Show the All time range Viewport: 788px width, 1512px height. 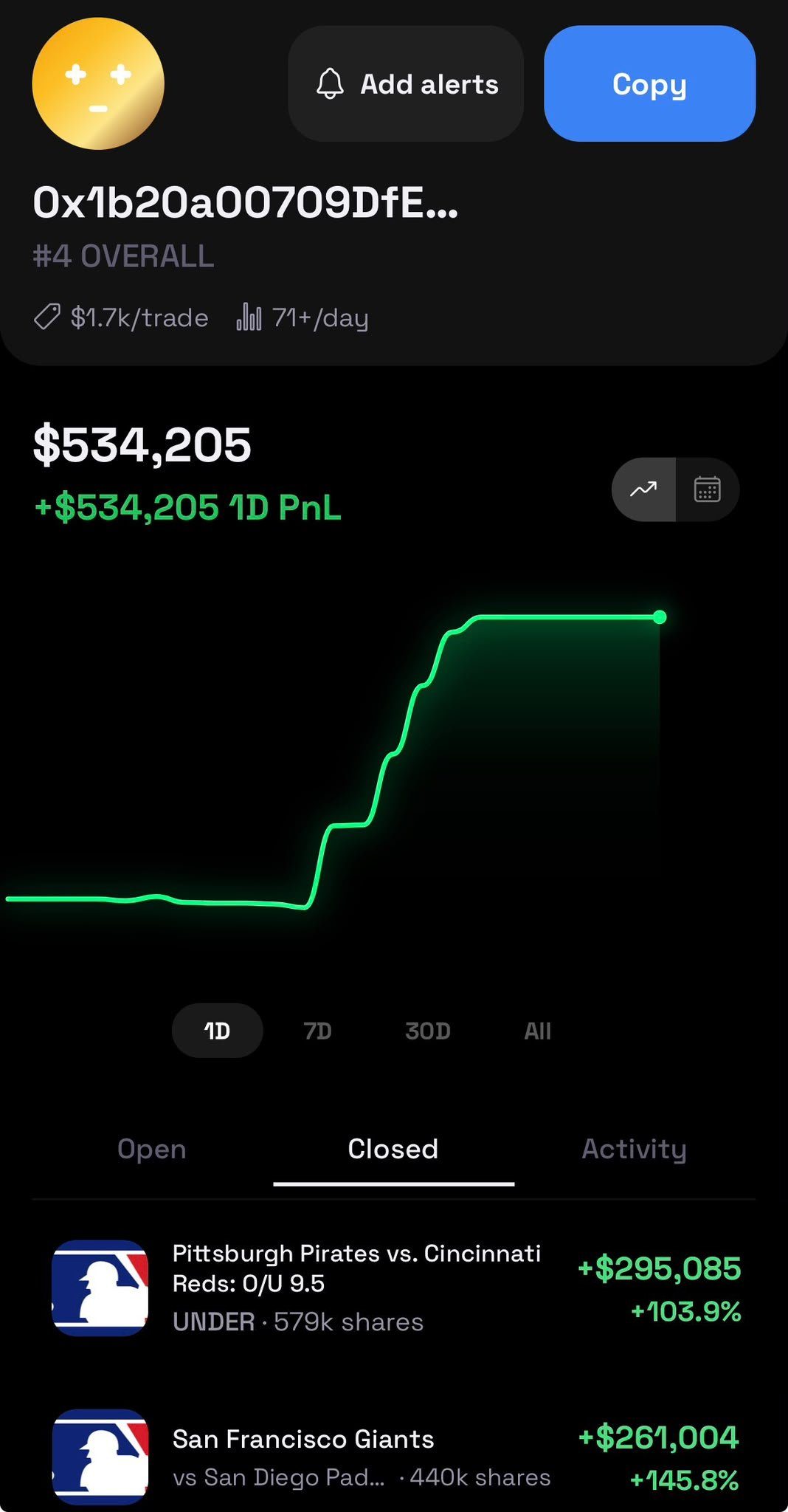[537, 1031]
